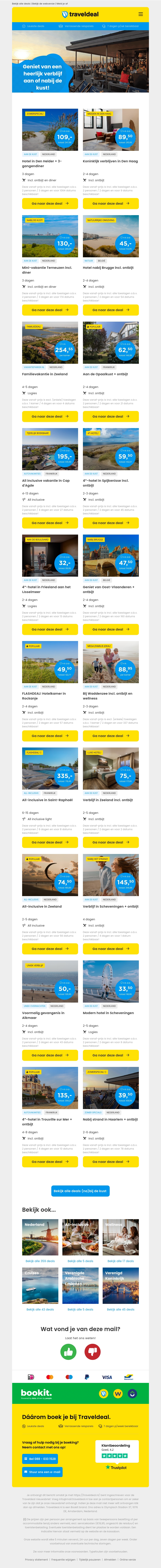Screen dimensions: 161x1568
Task: Go to the Aan de Opaalkust + ontbijt deal
Action: coord(110,416)
